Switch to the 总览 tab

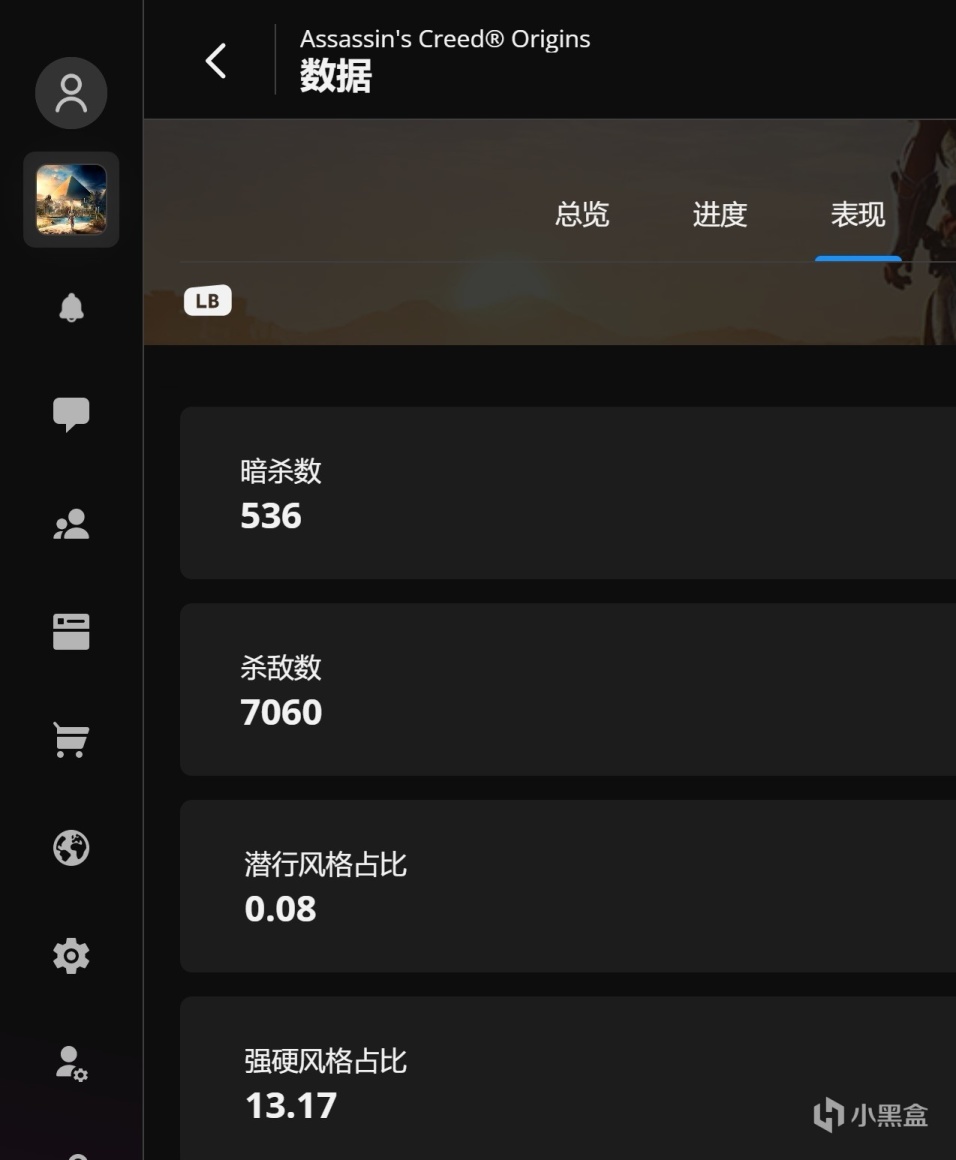pyautogui.click(x=582, y=214)
